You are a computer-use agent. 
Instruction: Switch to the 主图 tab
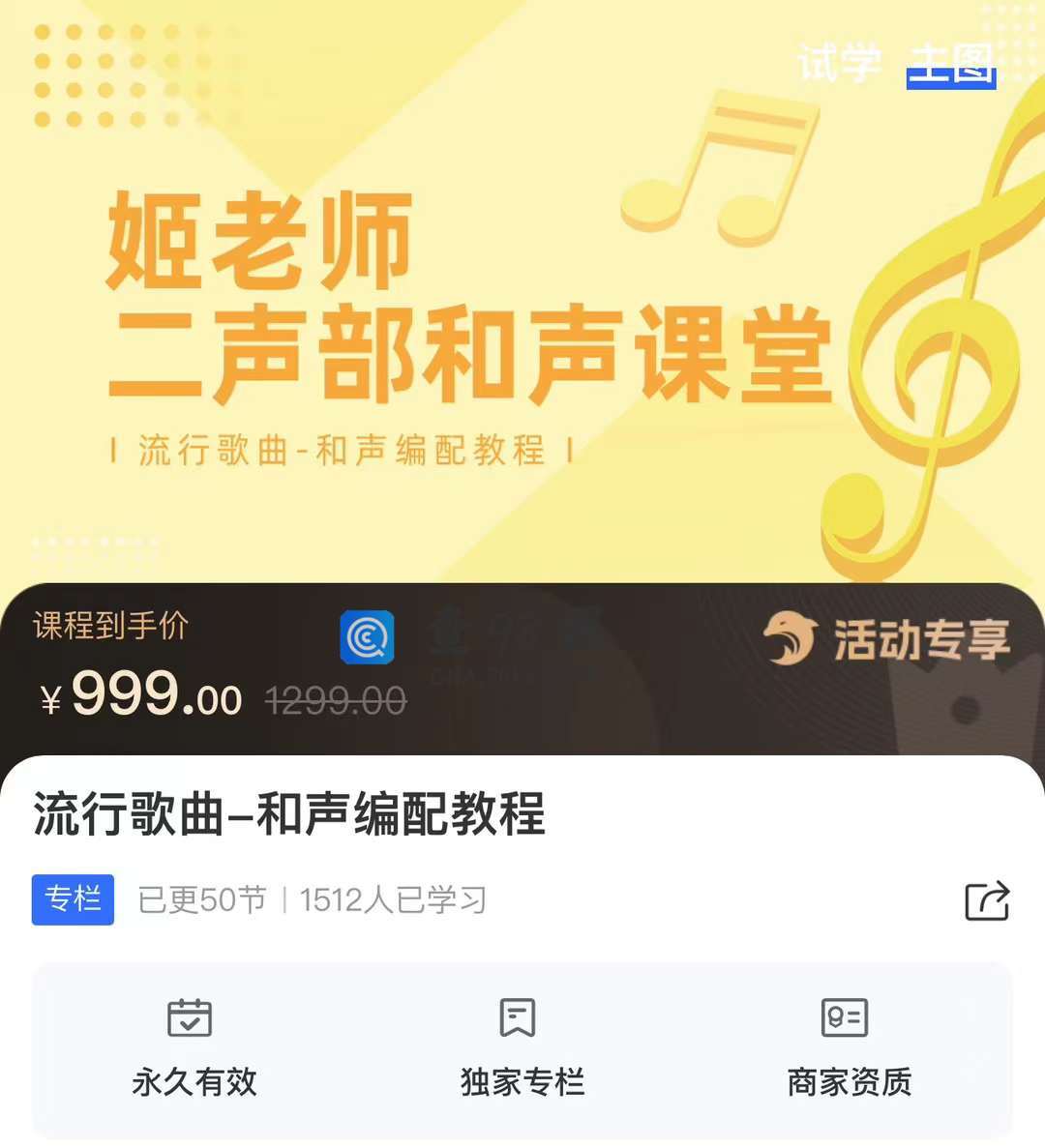point(951,65)
